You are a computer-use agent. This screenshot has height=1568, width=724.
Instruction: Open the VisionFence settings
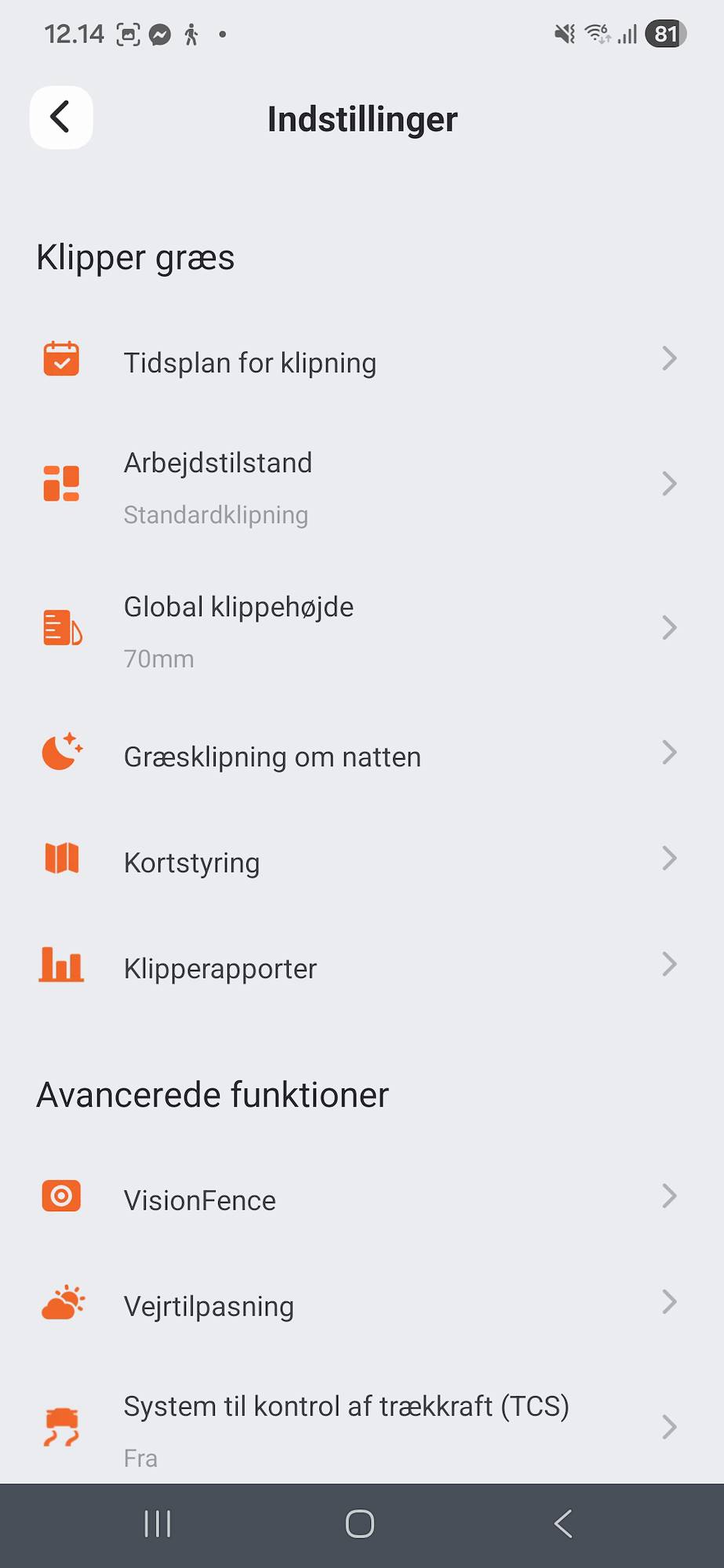tap(362, 1199)
